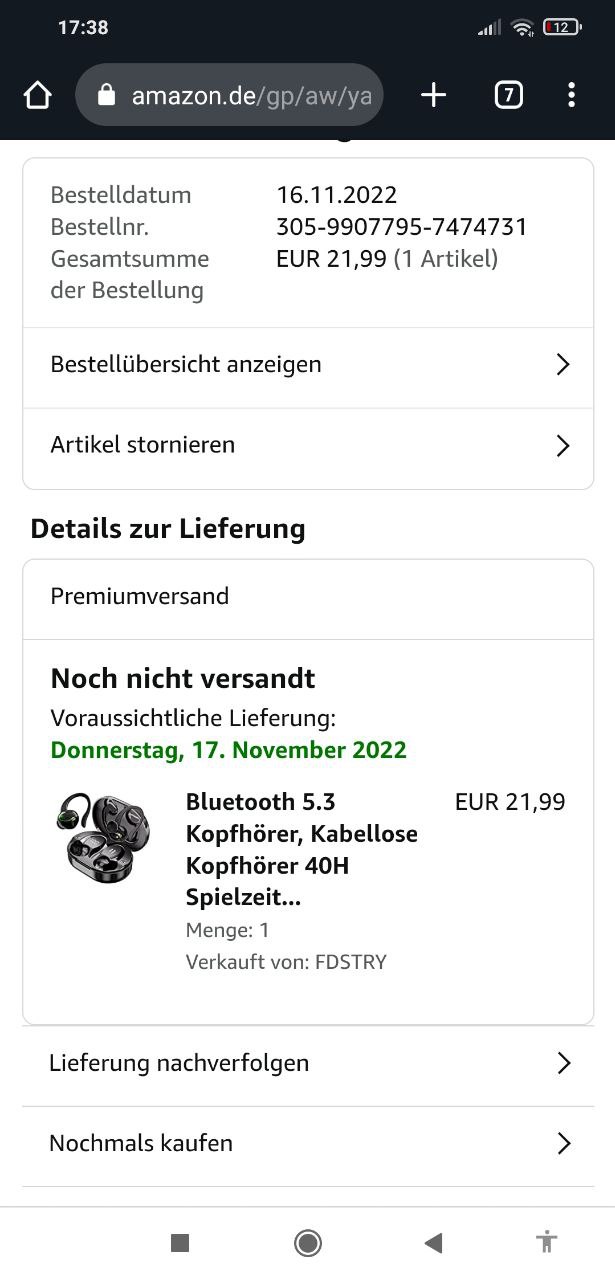Open Bestellübersicht anzeigen
The height and width of the screenshot is (1280, 615).
tap(308, 364)
